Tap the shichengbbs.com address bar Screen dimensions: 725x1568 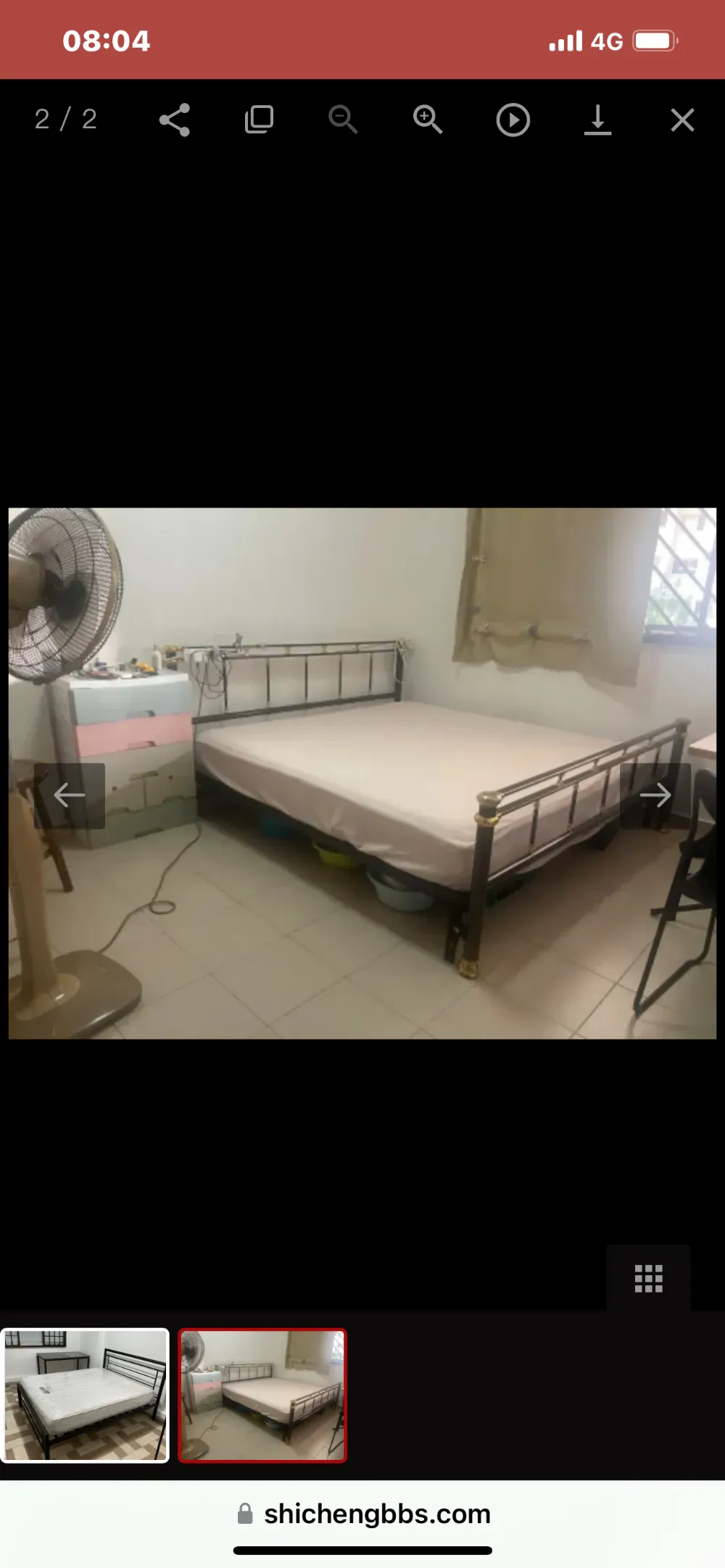(x=362, y=1514)
